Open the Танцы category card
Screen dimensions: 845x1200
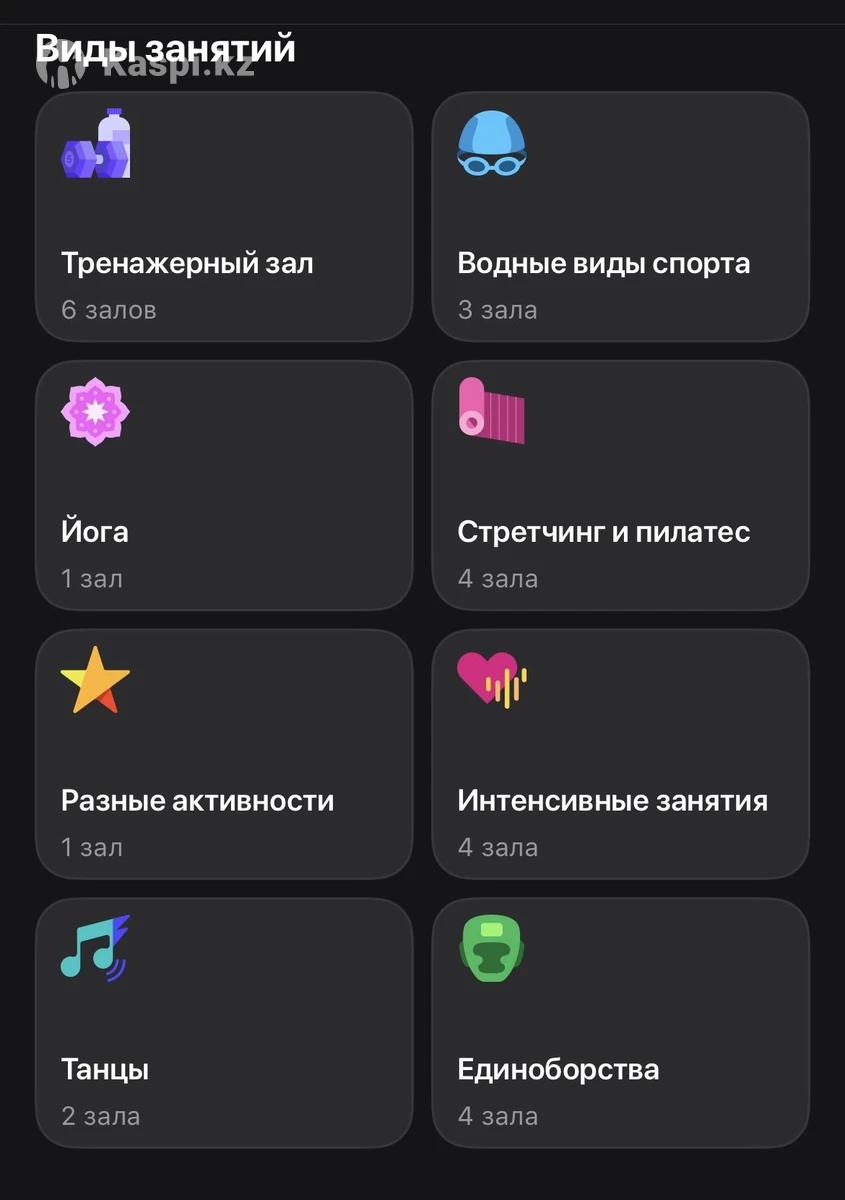[224, 1023]
